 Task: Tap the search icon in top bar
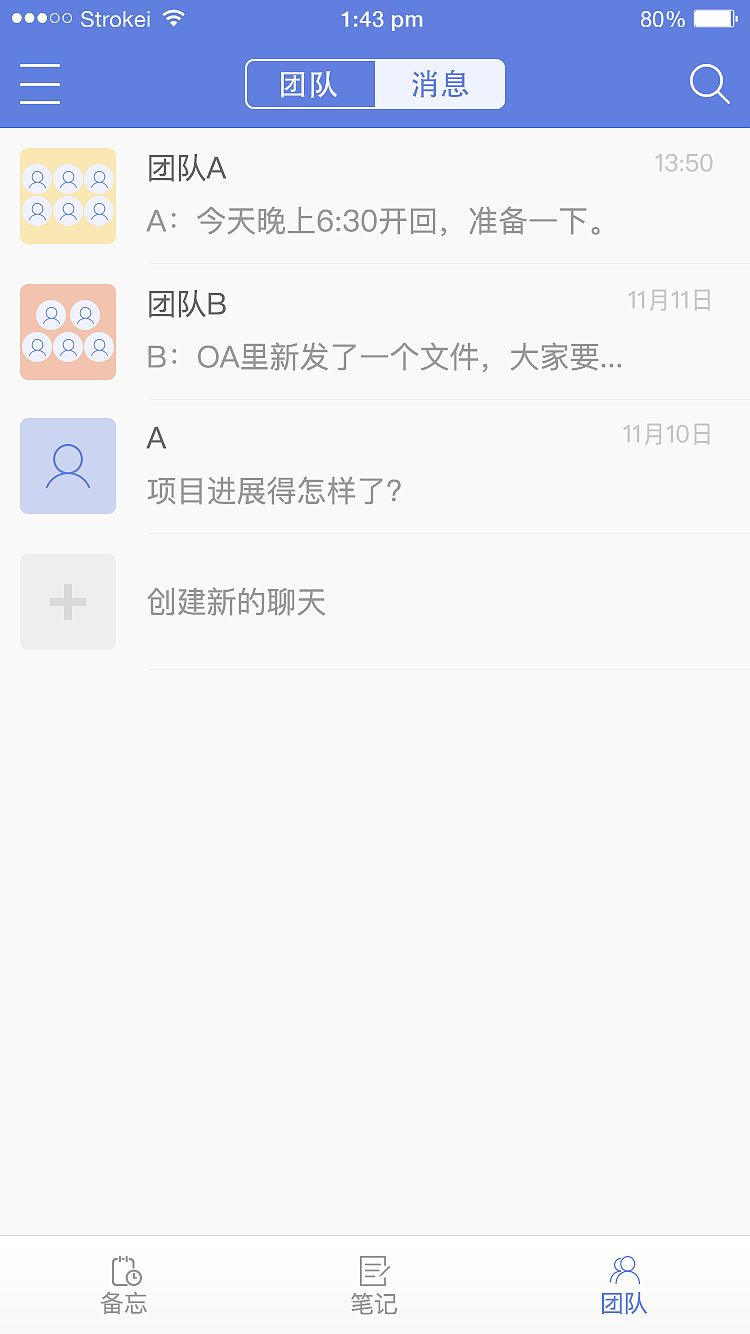pyautogui.click(x=709, y=84)
